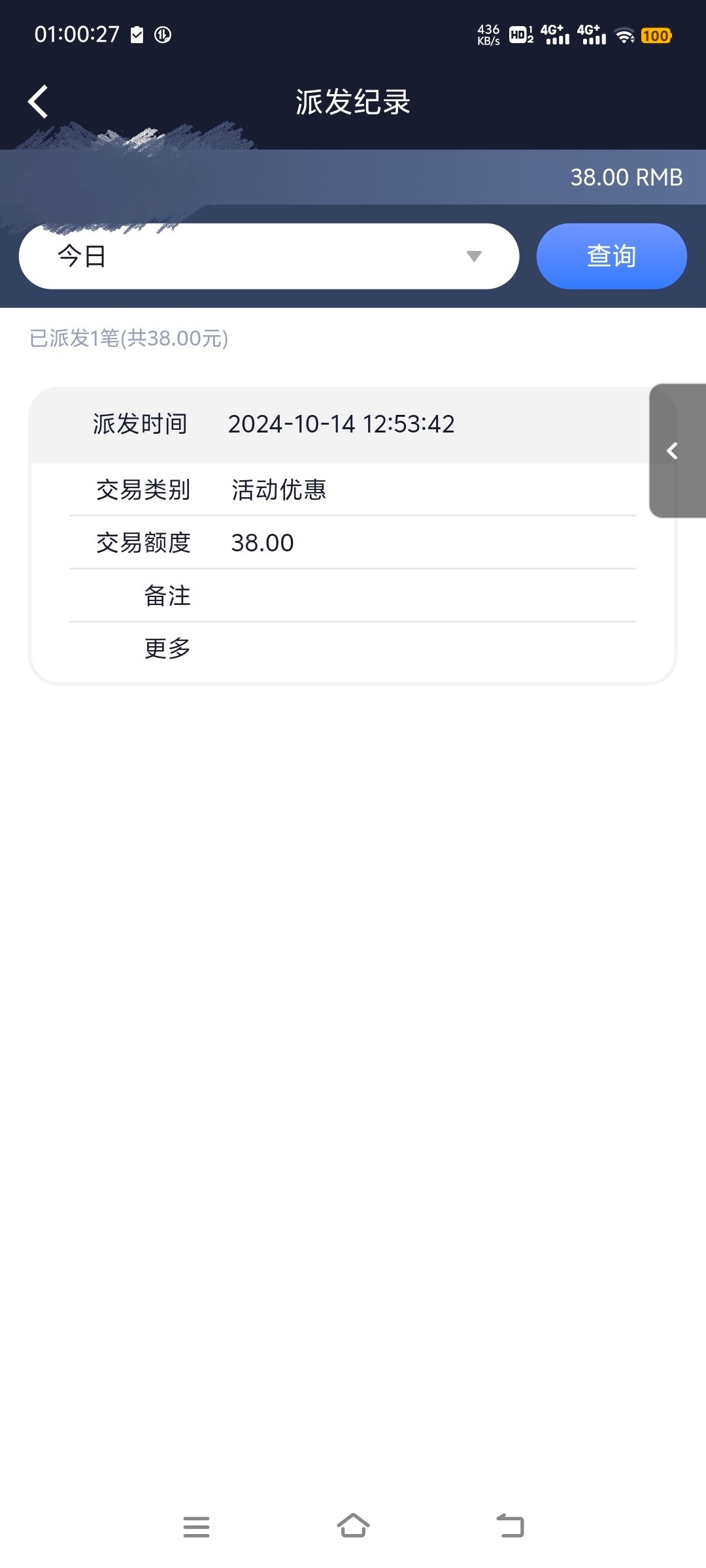Tap the HD voice indicator icon

(518, 36)
